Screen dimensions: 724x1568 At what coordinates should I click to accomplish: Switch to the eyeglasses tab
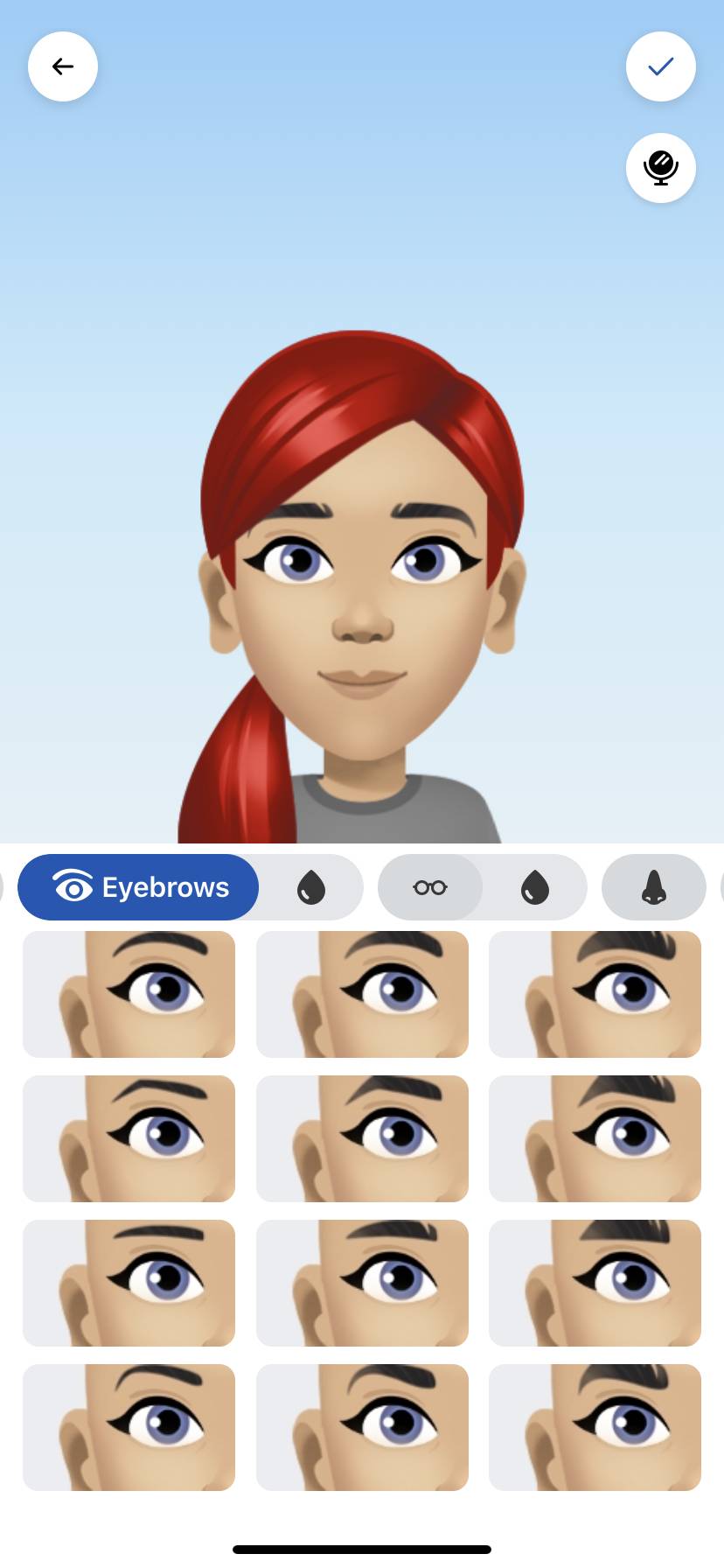tap(430, 887)
